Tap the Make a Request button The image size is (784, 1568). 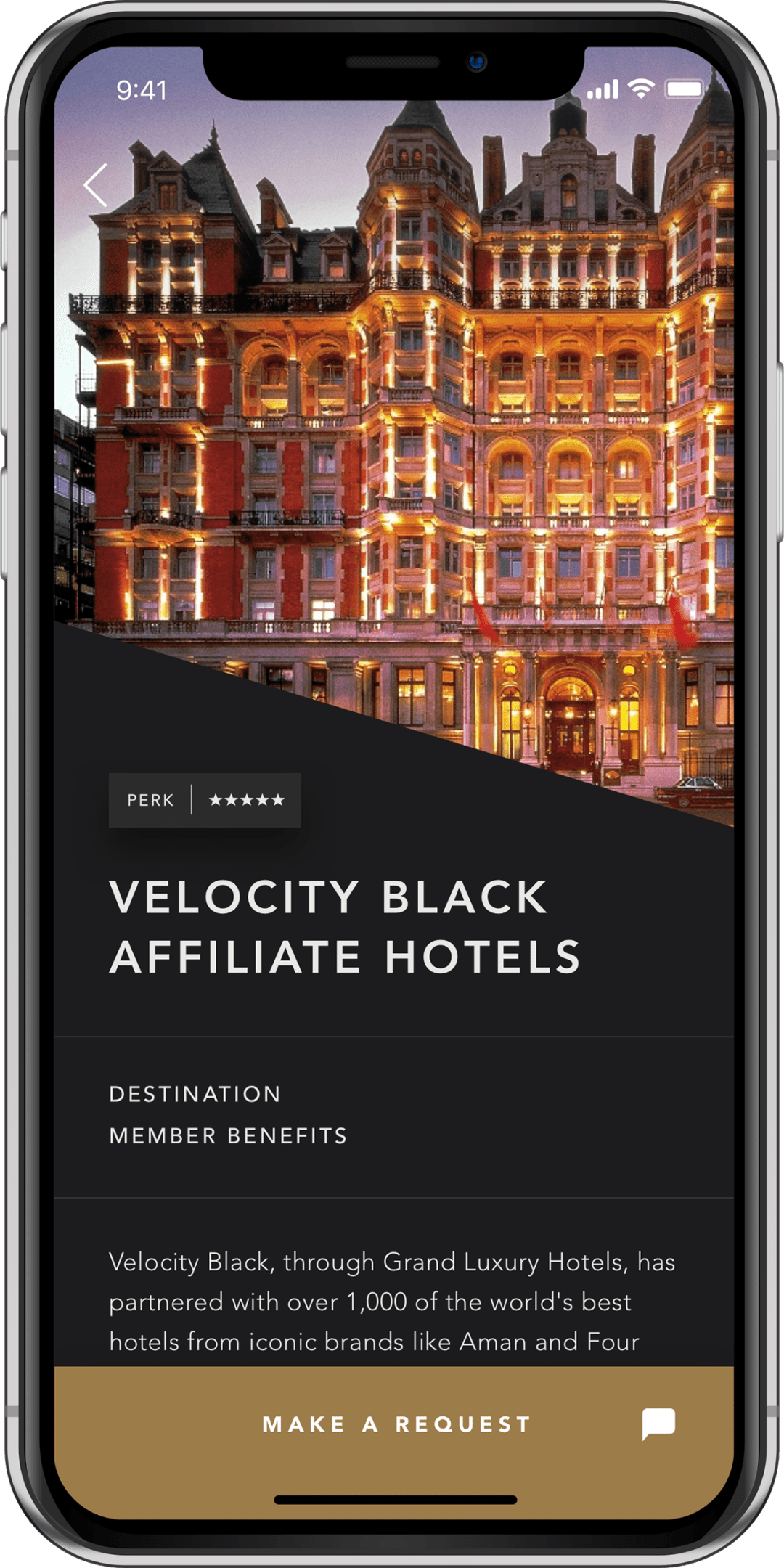click(396, 1424)
